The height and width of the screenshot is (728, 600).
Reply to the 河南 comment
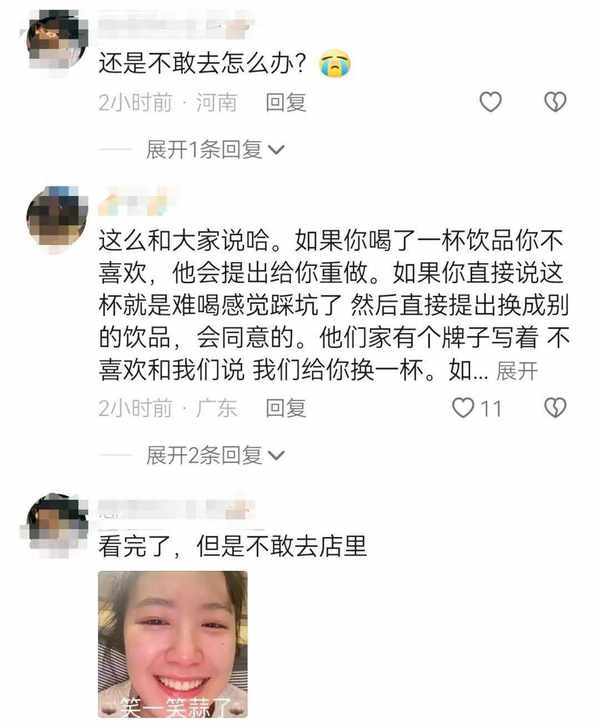click(x=286, y=102)
